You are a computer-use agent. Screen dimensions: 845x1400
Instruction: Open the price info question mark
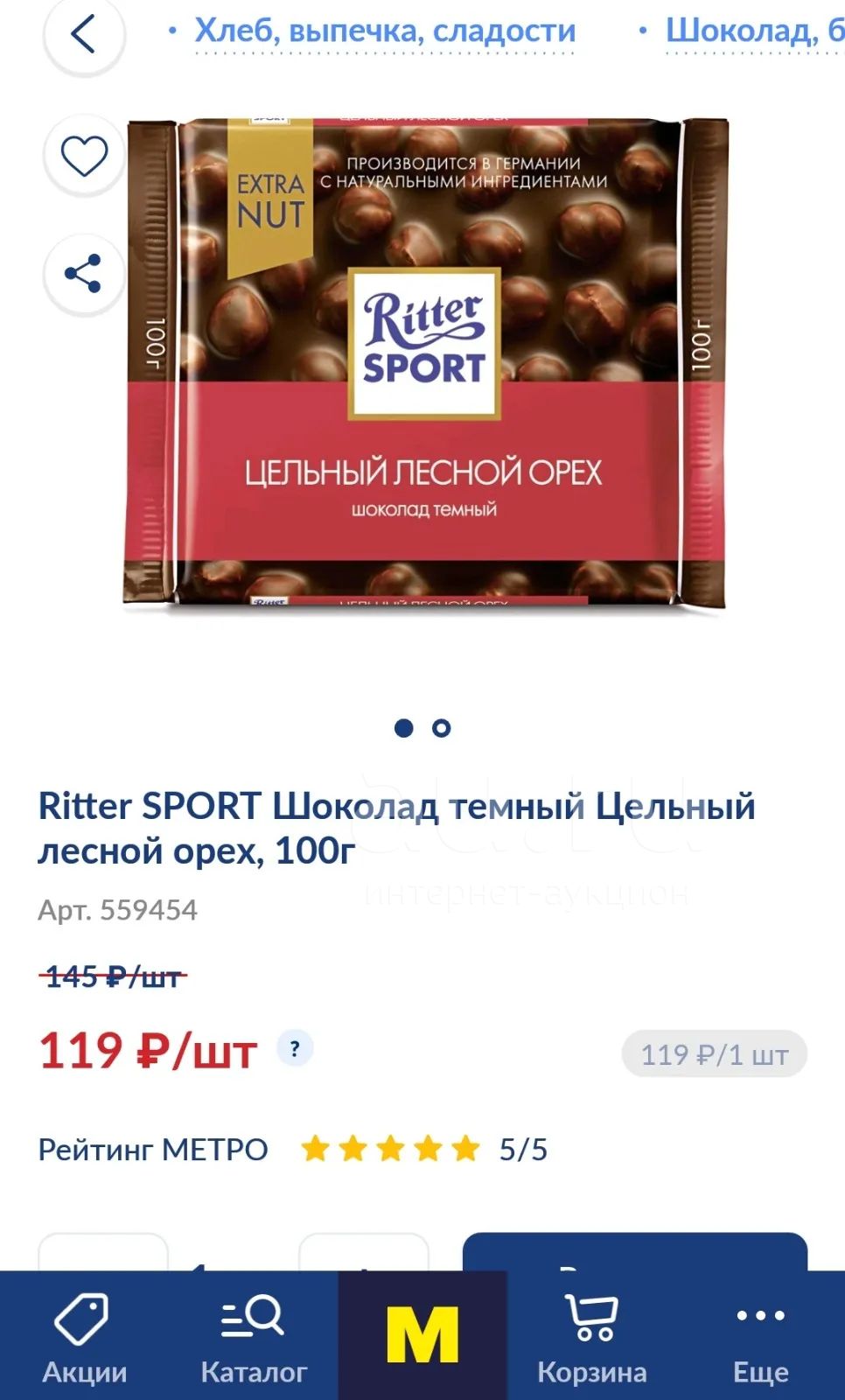tap(295, 1048)
